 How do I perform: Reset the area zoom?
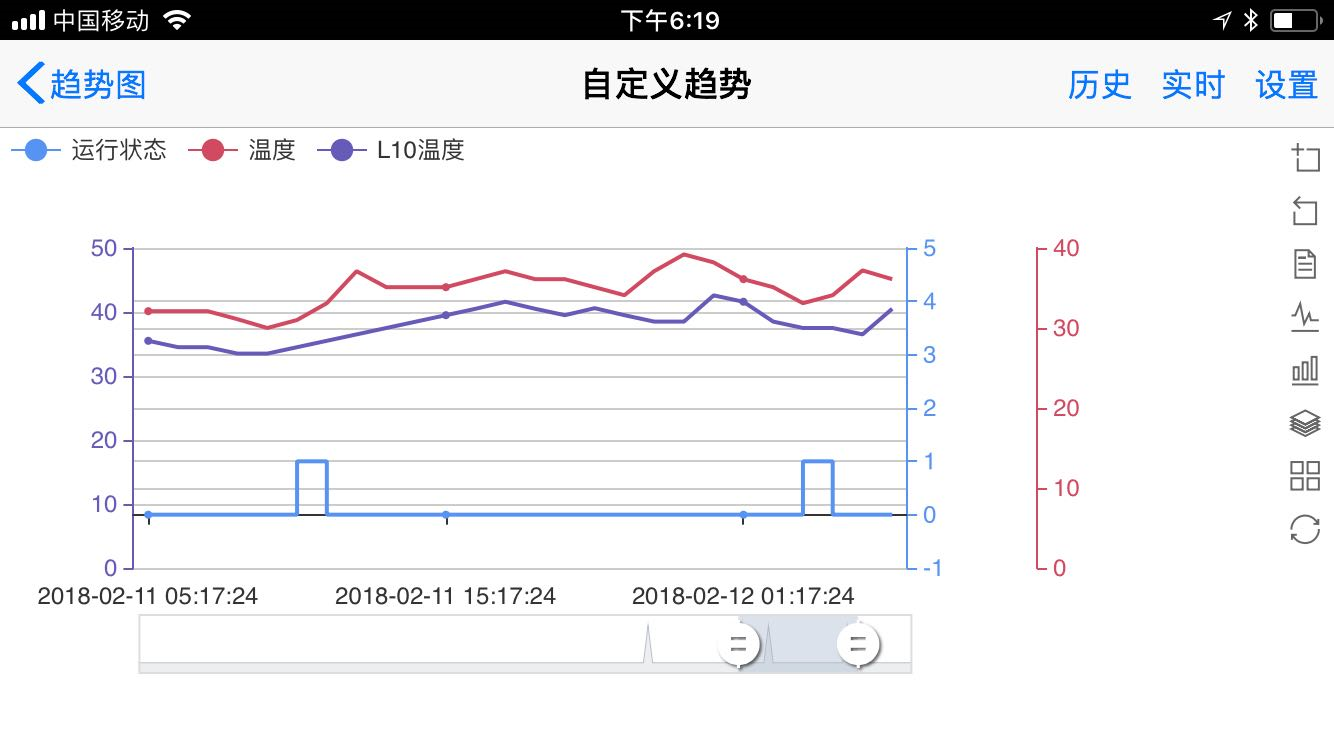[1305, 211]
